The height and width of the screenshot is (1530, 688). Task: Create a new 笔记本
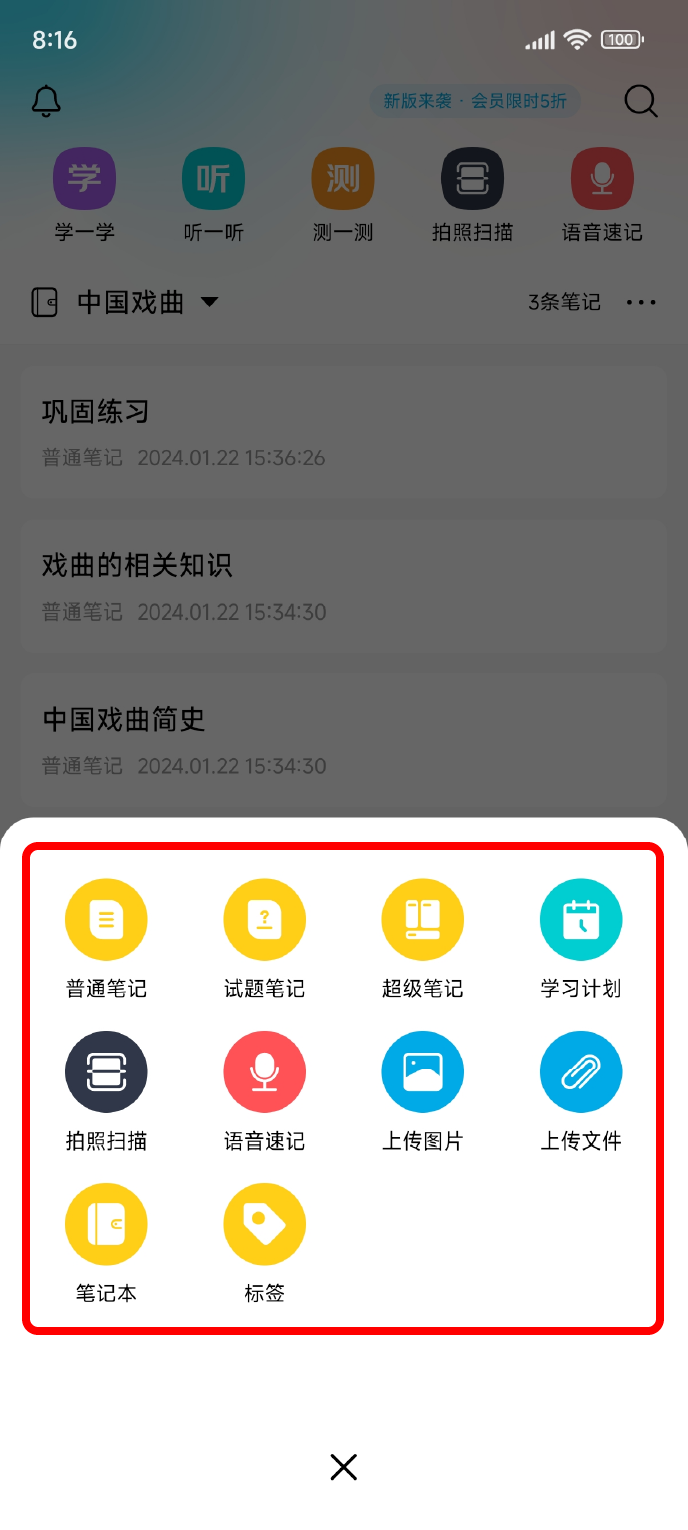tap(106, 1224)
